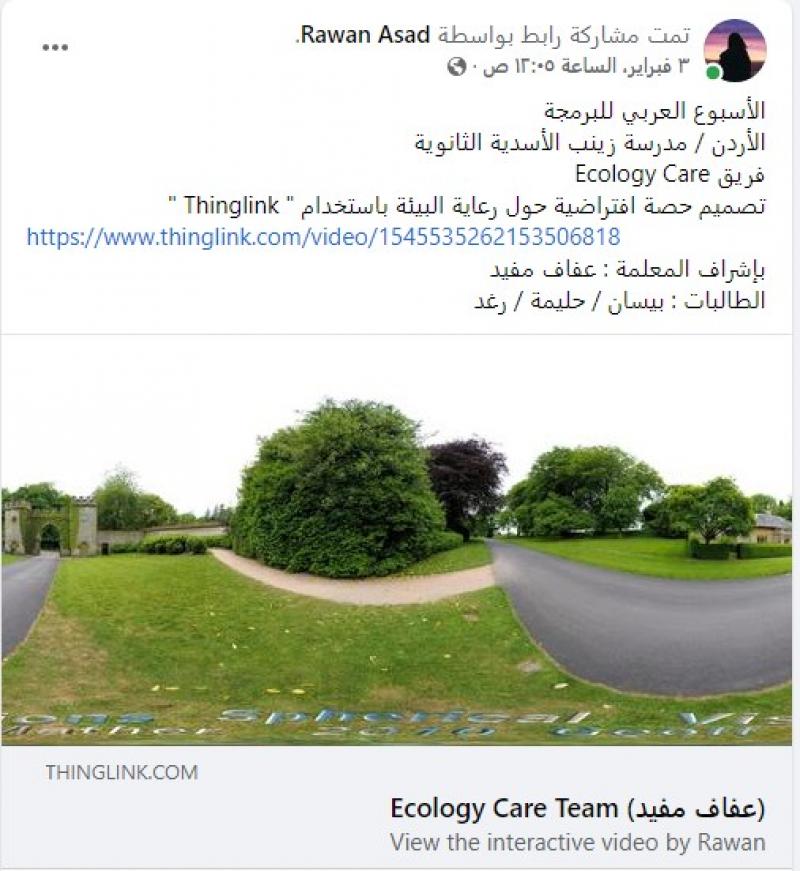Open the post's three-dot options menu
Viewport: 800px width, 871px height.
tap(55, 48)
